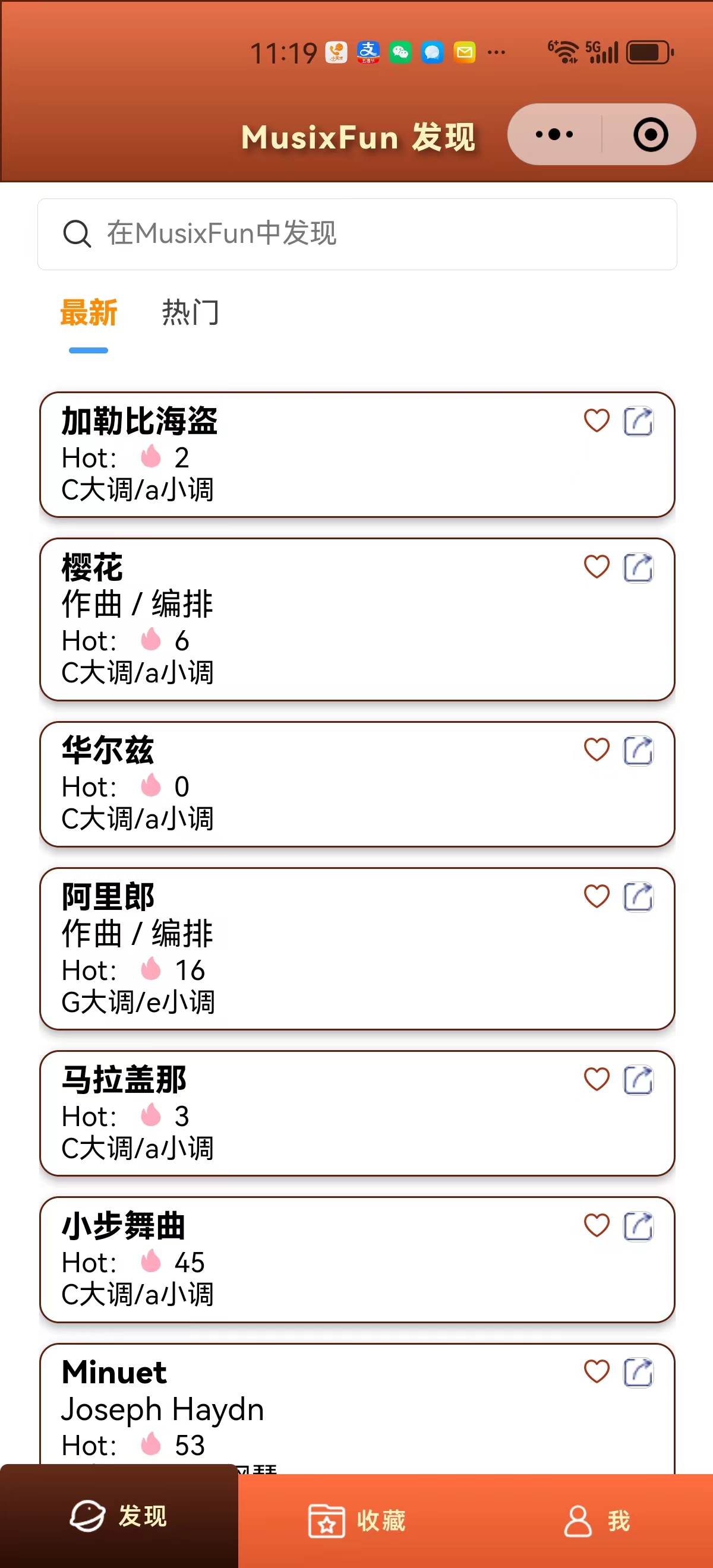This screenshot has height=1568, width=713.
Task: Share the 华尔兹 song
Action: (x=638, y=751)
